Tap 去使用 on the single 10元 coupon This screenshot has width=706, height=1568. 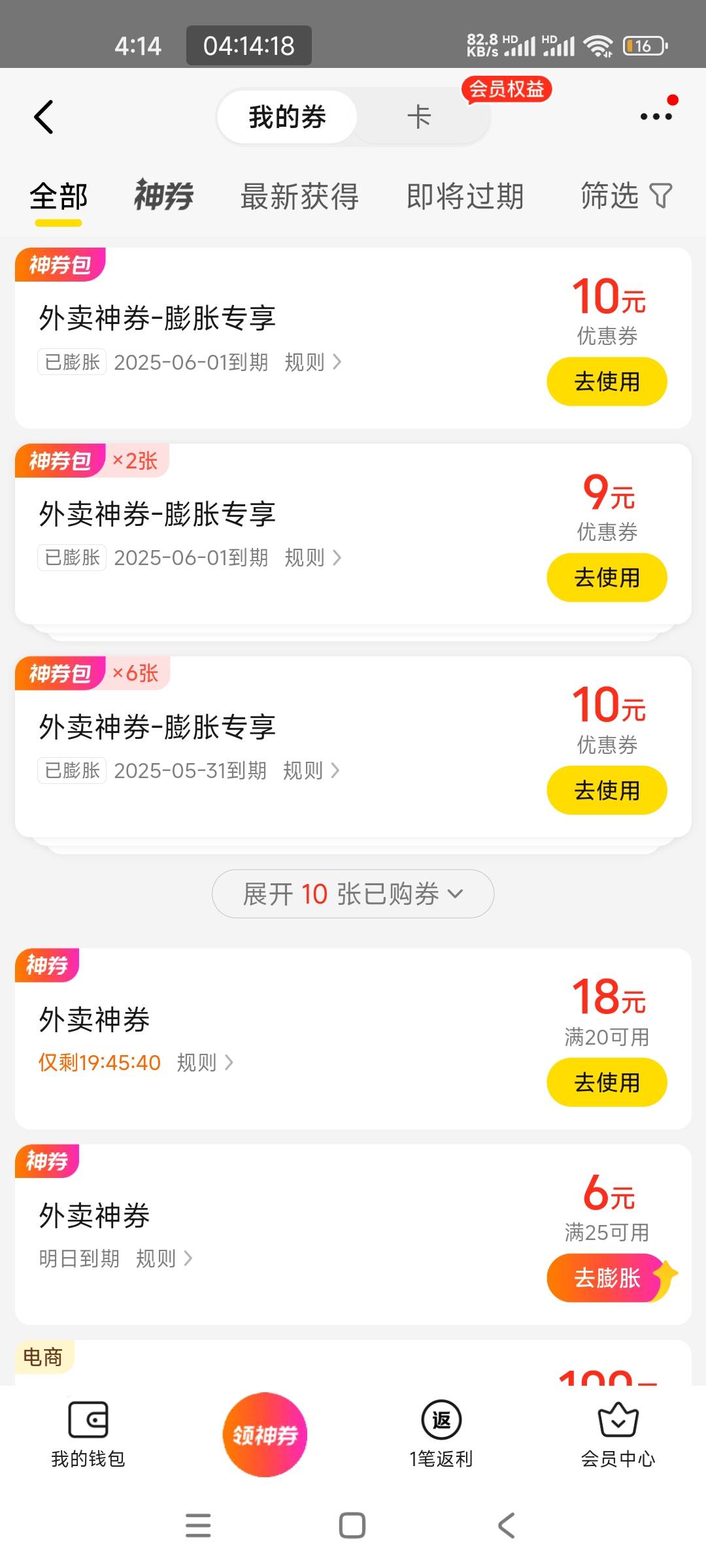607,382
